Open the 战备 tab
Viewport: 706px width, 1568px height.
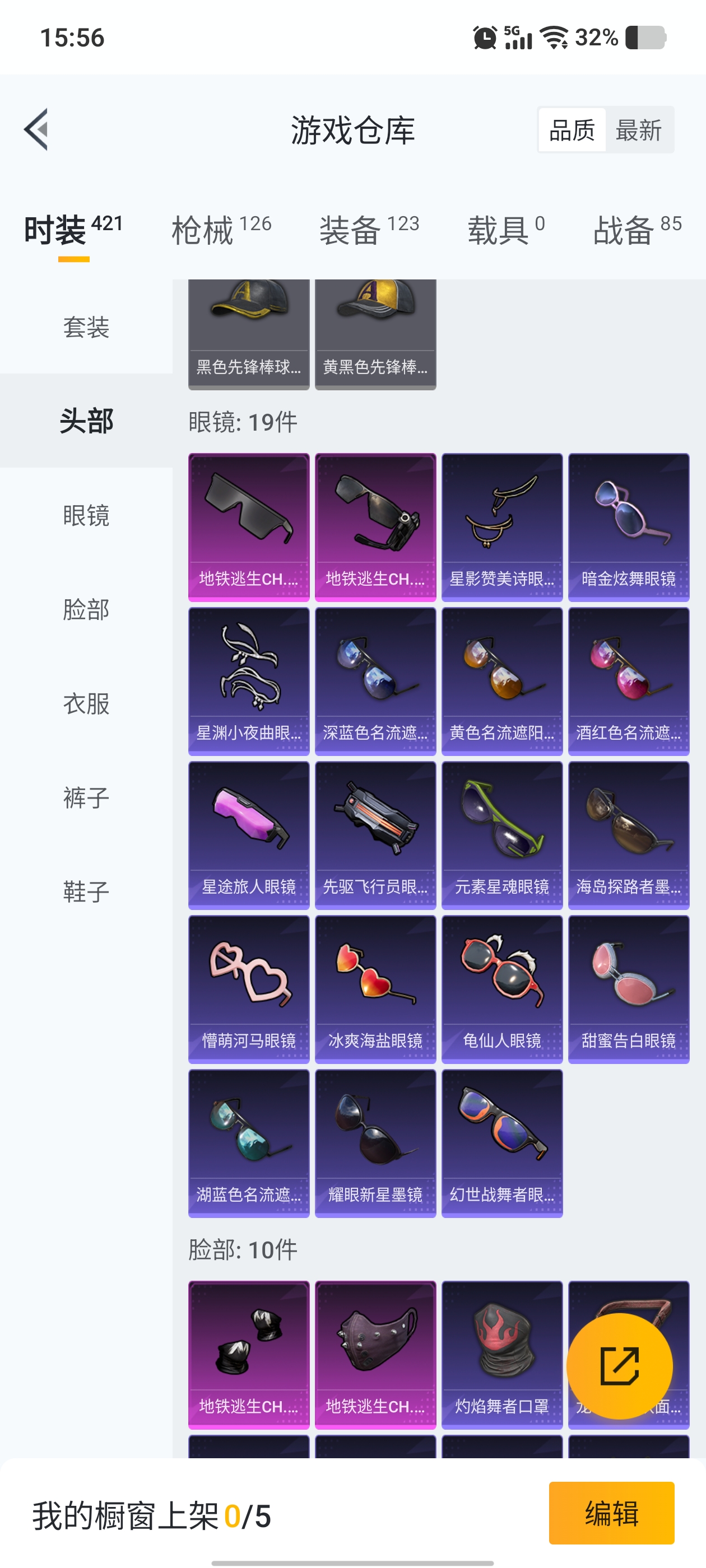(x=637, y=230)
